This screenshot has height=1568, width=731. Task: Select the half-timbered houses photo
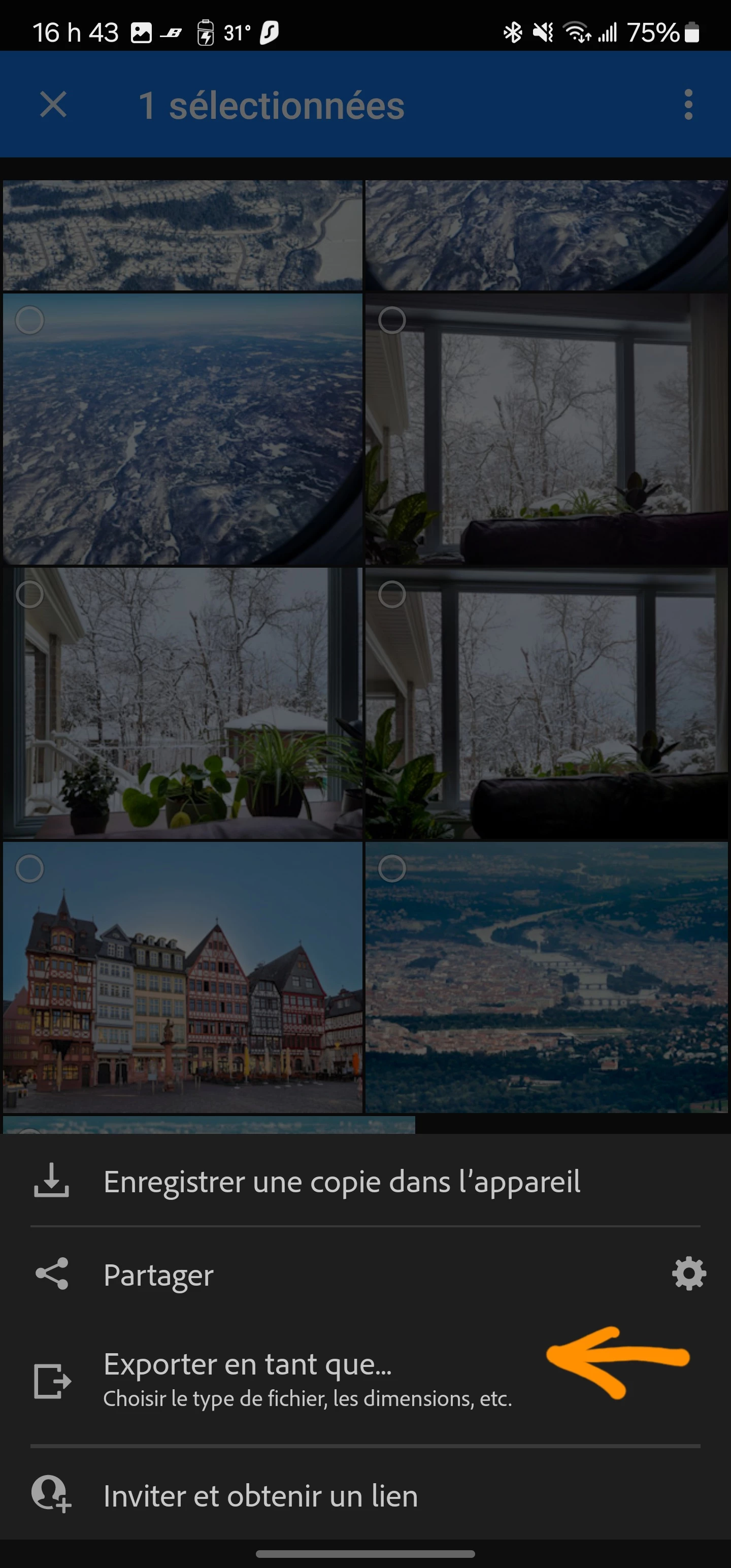click(x=183, y=977)
